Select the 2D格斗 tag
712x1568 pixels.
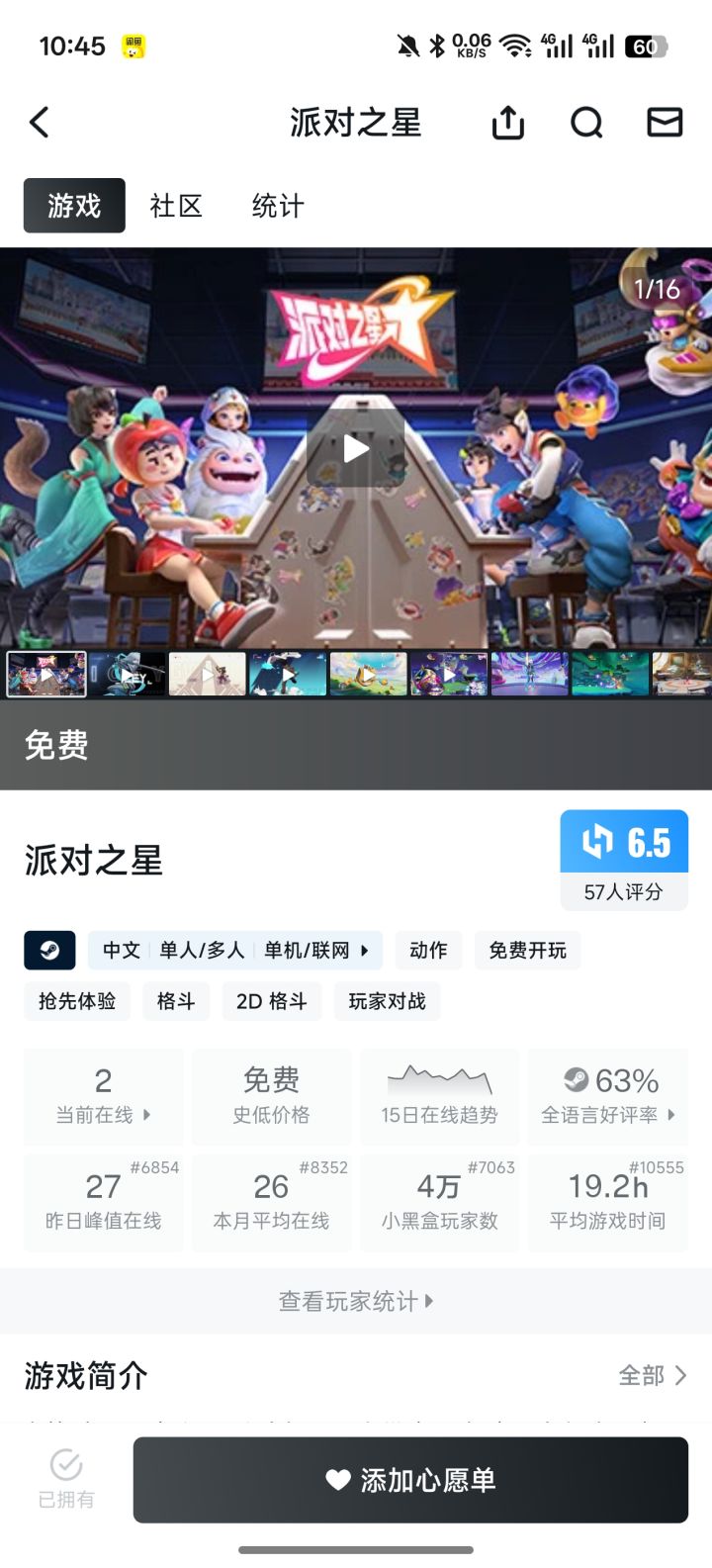271,1001
